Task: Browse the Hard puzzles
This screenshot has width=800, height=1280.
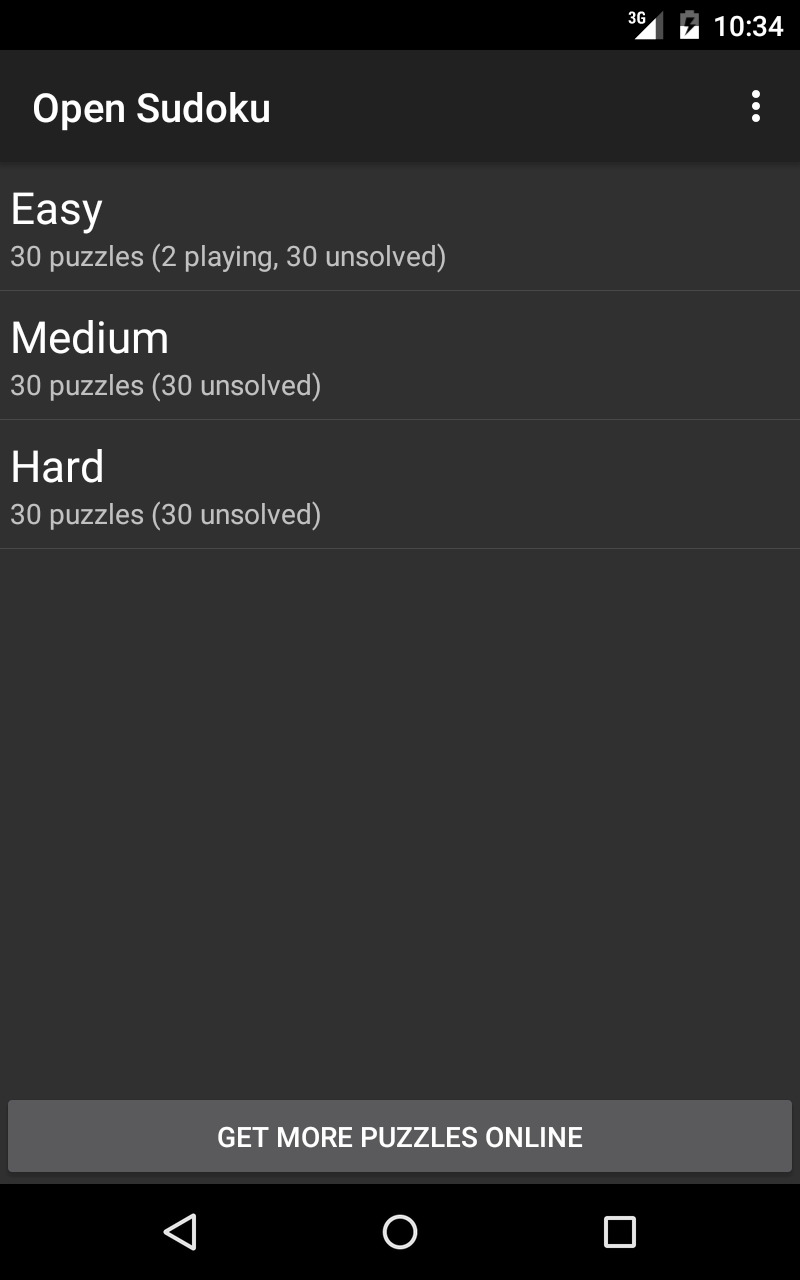Action: coord(400,486)
